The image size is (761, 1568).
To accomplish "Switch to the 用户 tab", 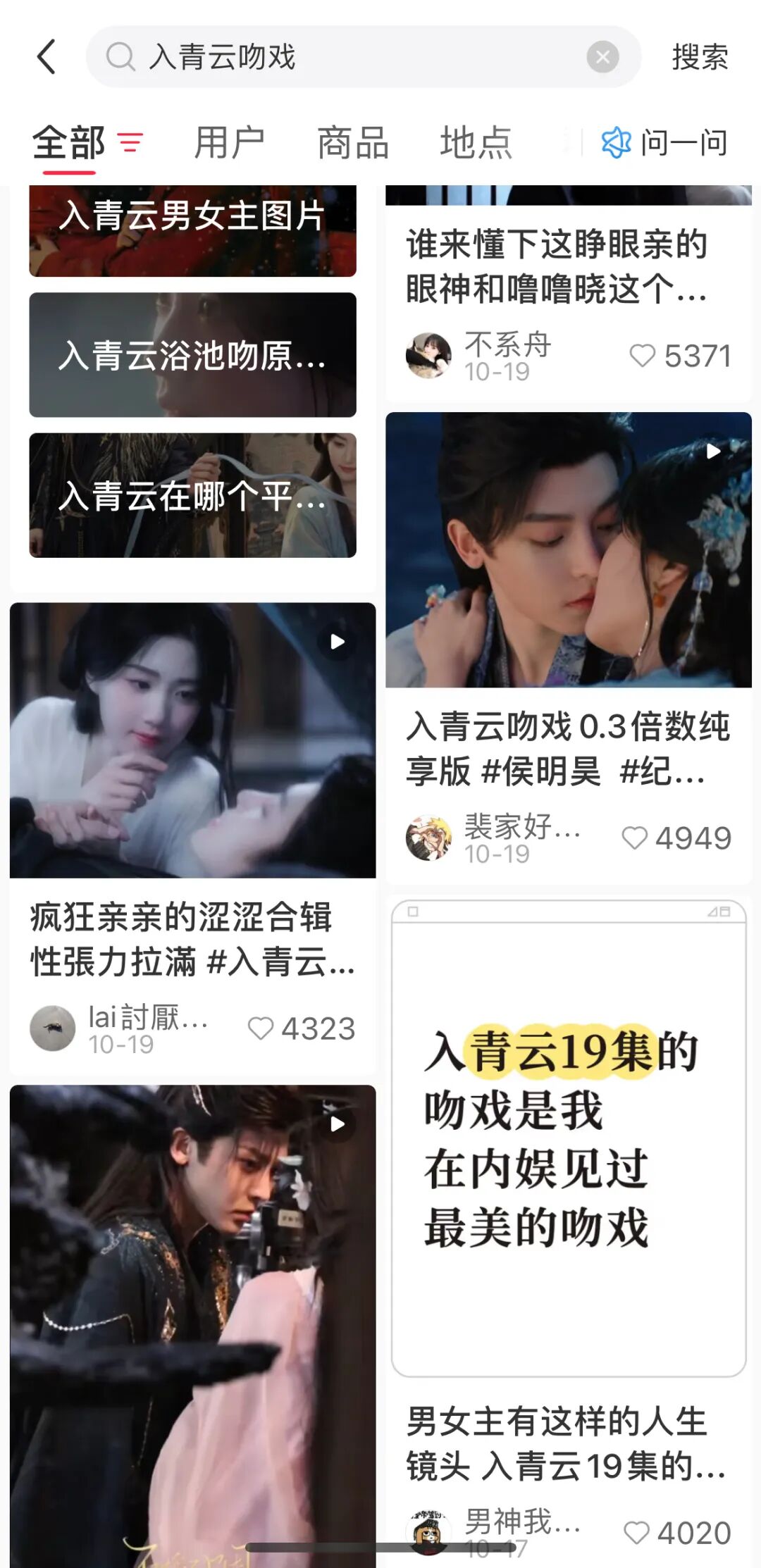I will coord(230,142).
